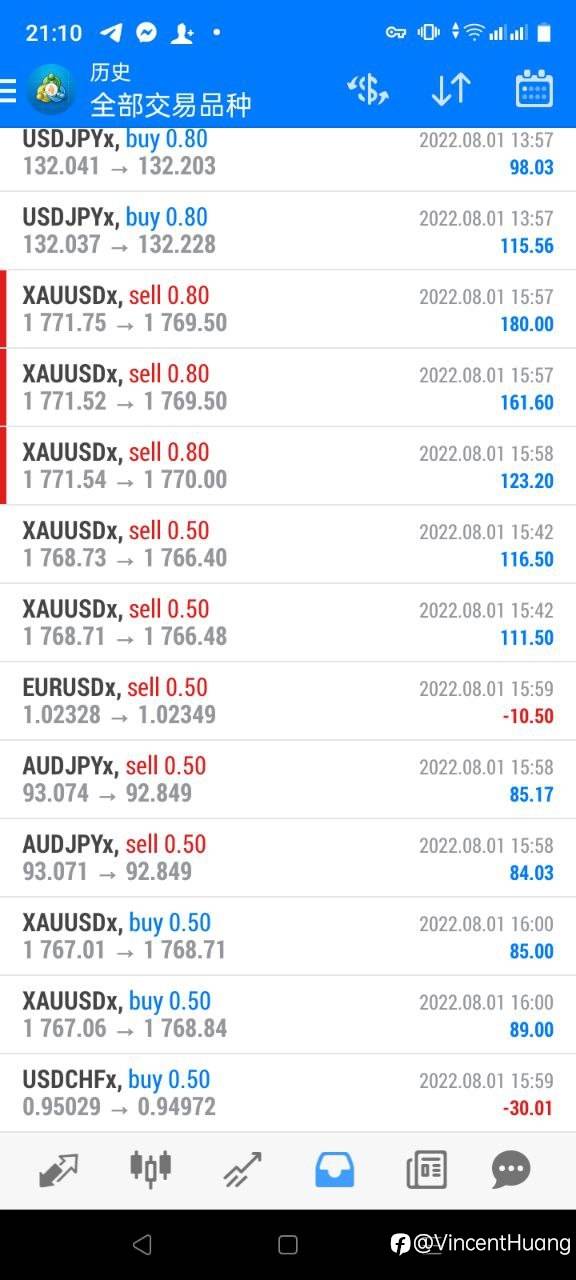Open the XAUUSDx sell trade with 180.00 profit

(x=288, y=309)
